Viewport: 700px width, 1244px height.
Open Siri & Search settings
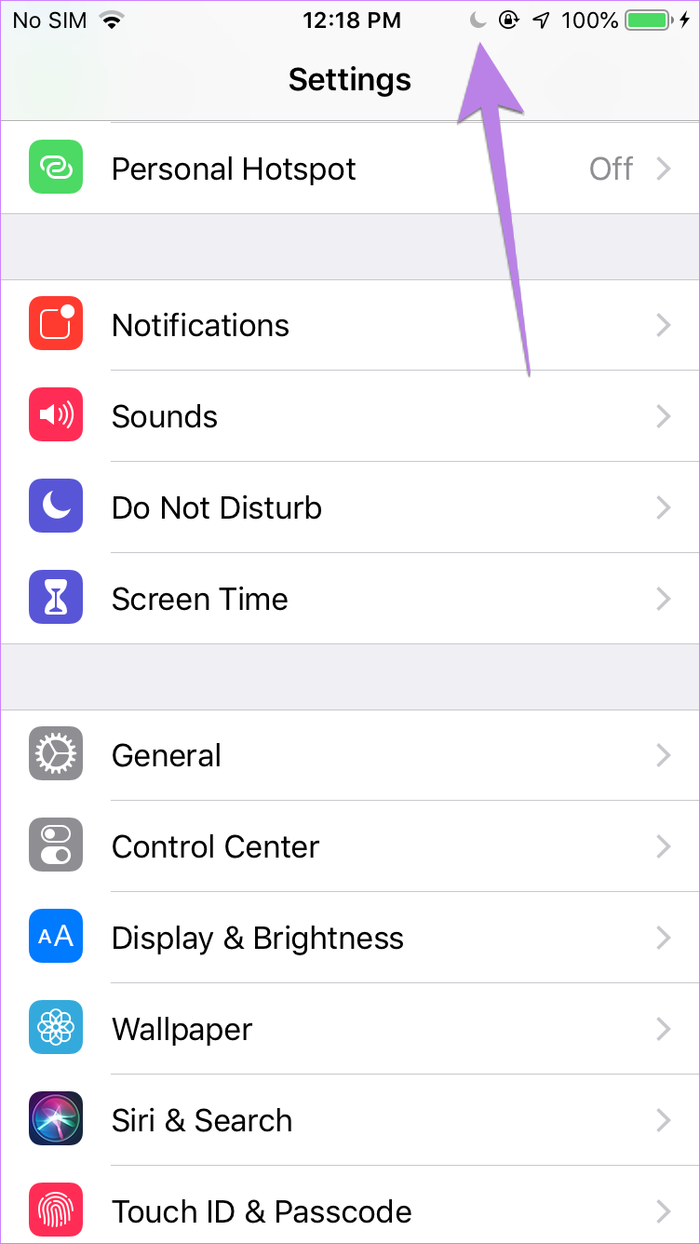[x=350, y=1120]
